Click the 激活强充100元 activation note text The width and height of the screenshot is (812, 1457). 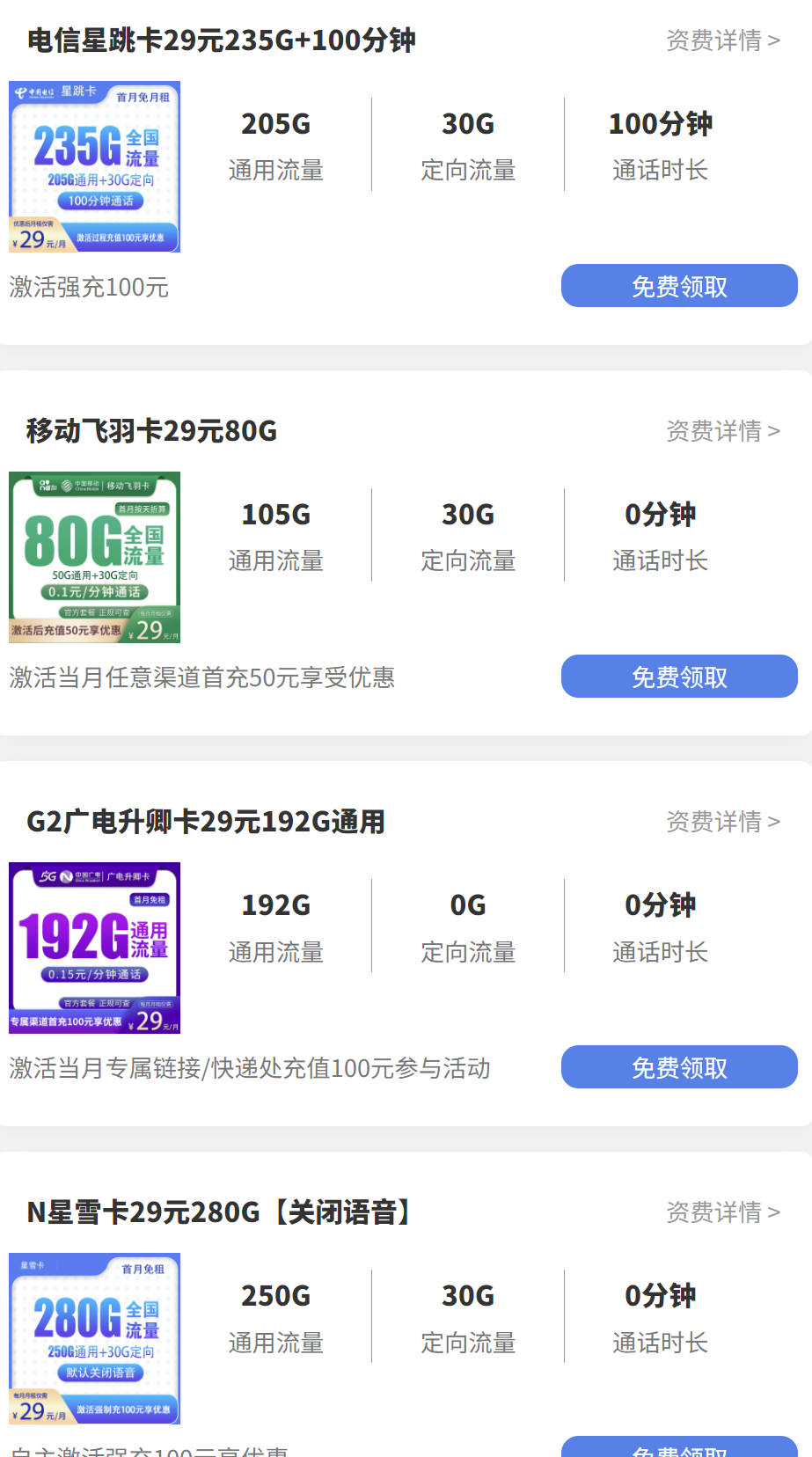(88, 287)
